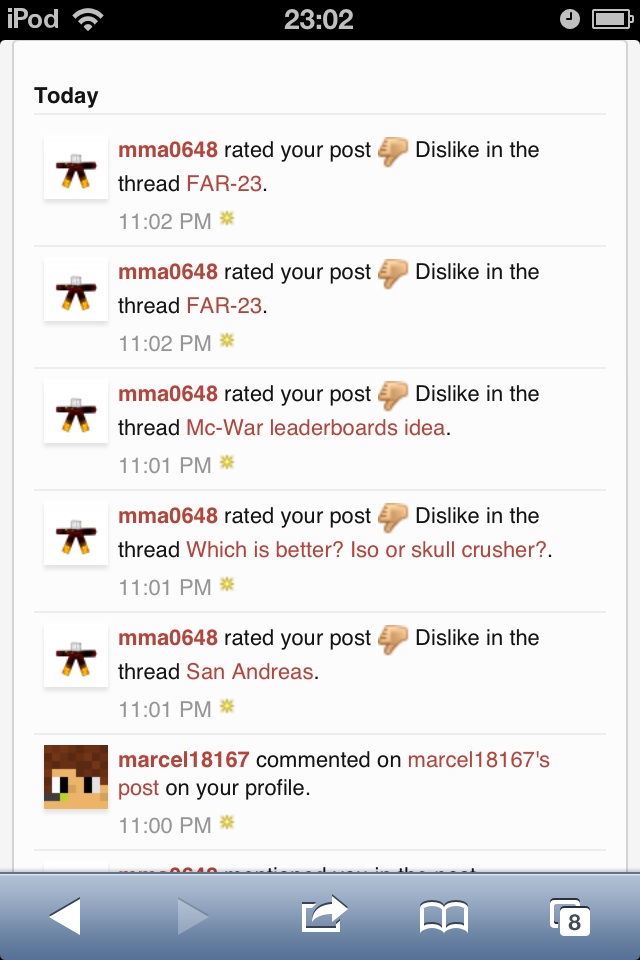Open Safari bookmarks
The width and height of the screenshot is (640, 960).
tap(444, 916)
